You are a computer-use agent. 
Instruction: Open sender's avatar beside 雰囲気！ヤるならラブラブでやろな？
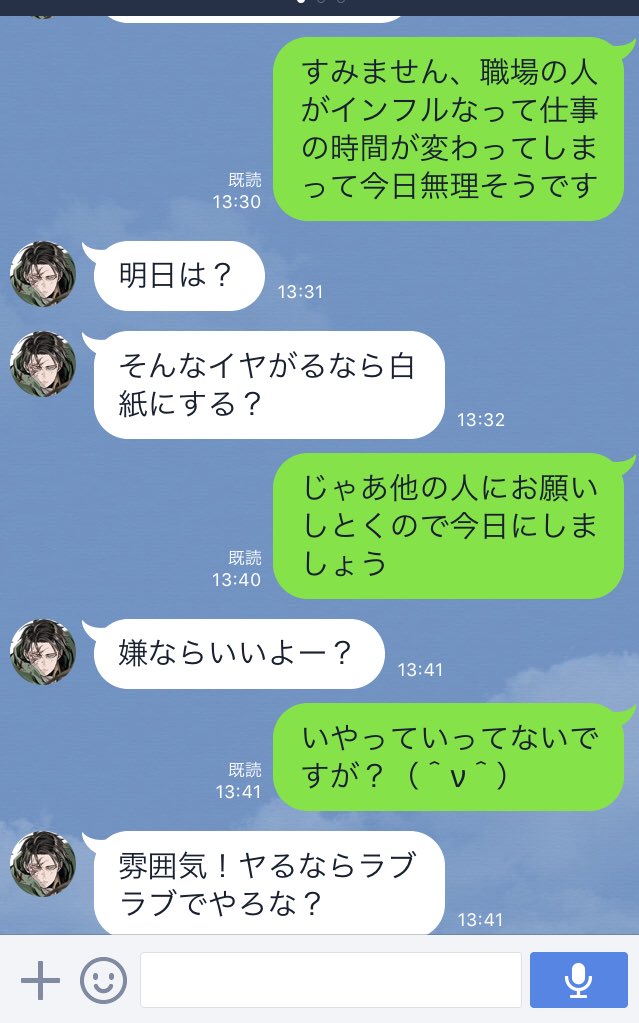click(x=43, y=864)
